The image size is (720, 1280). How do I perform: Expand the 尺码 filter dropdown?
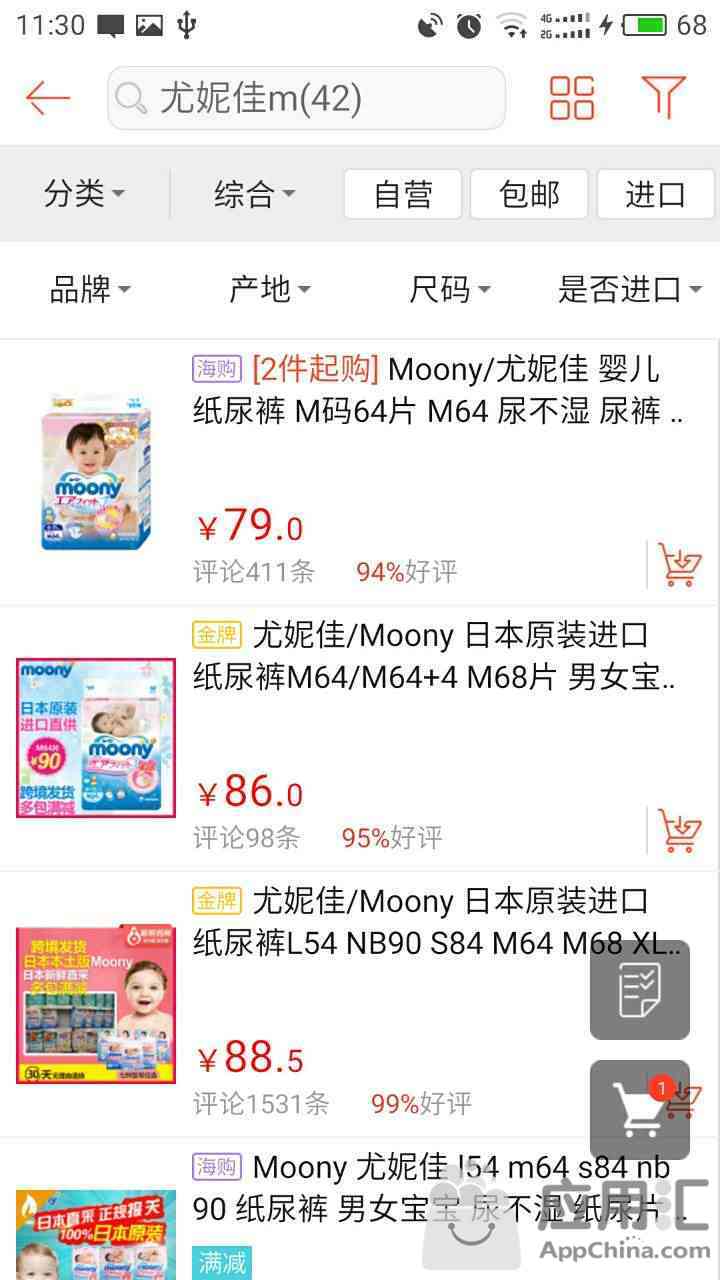tap(449, 290)
